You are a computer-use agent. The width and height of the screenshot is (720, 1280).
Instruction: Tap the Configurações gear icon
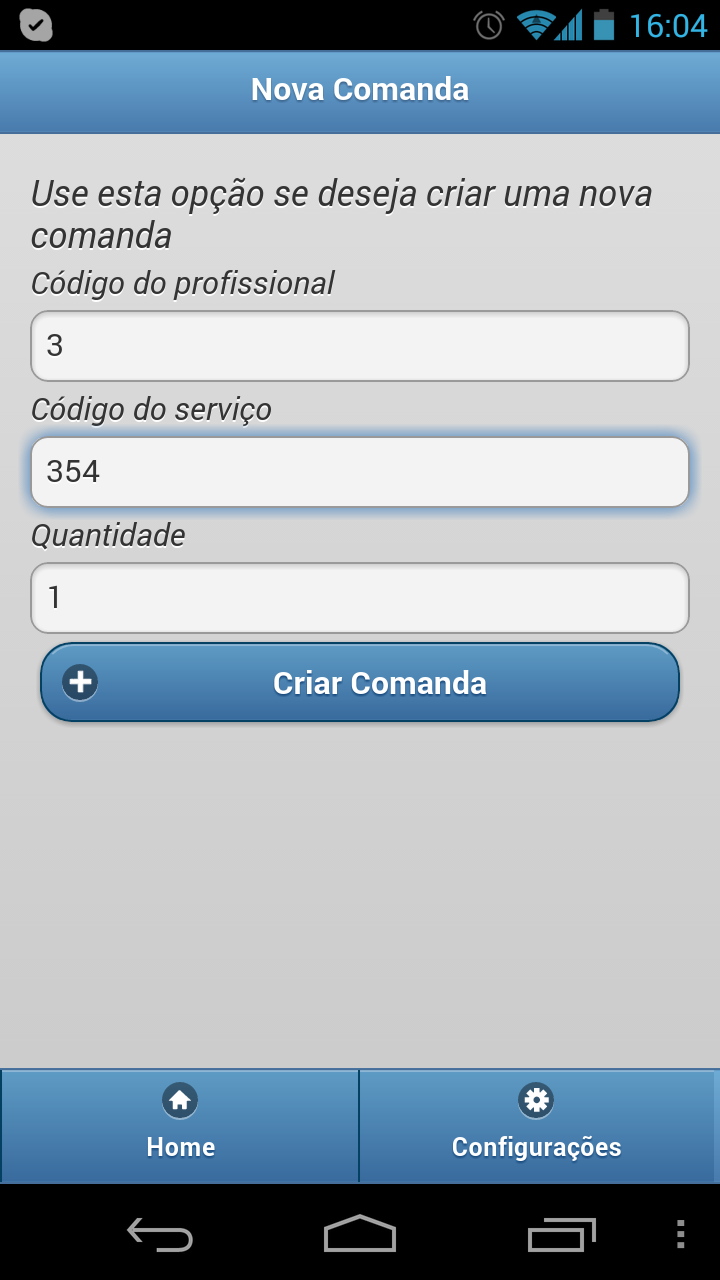536,1099
